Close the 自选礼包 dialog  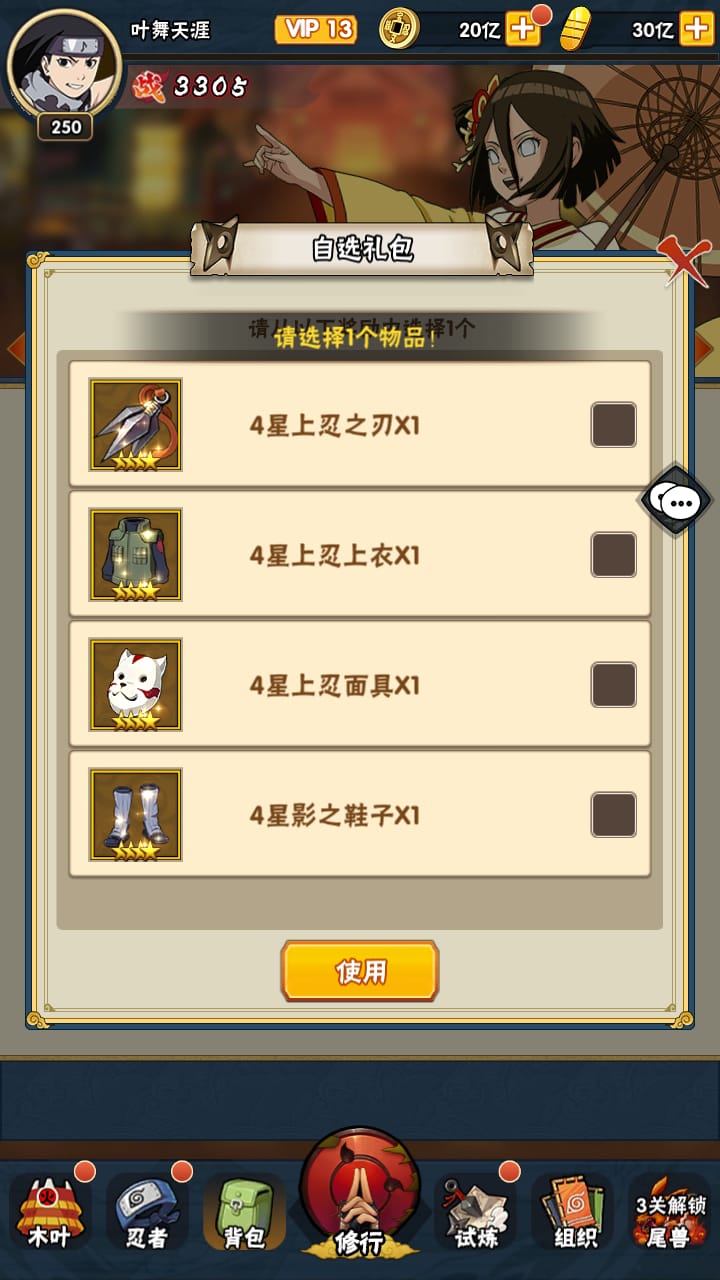[x=686, y=262]
